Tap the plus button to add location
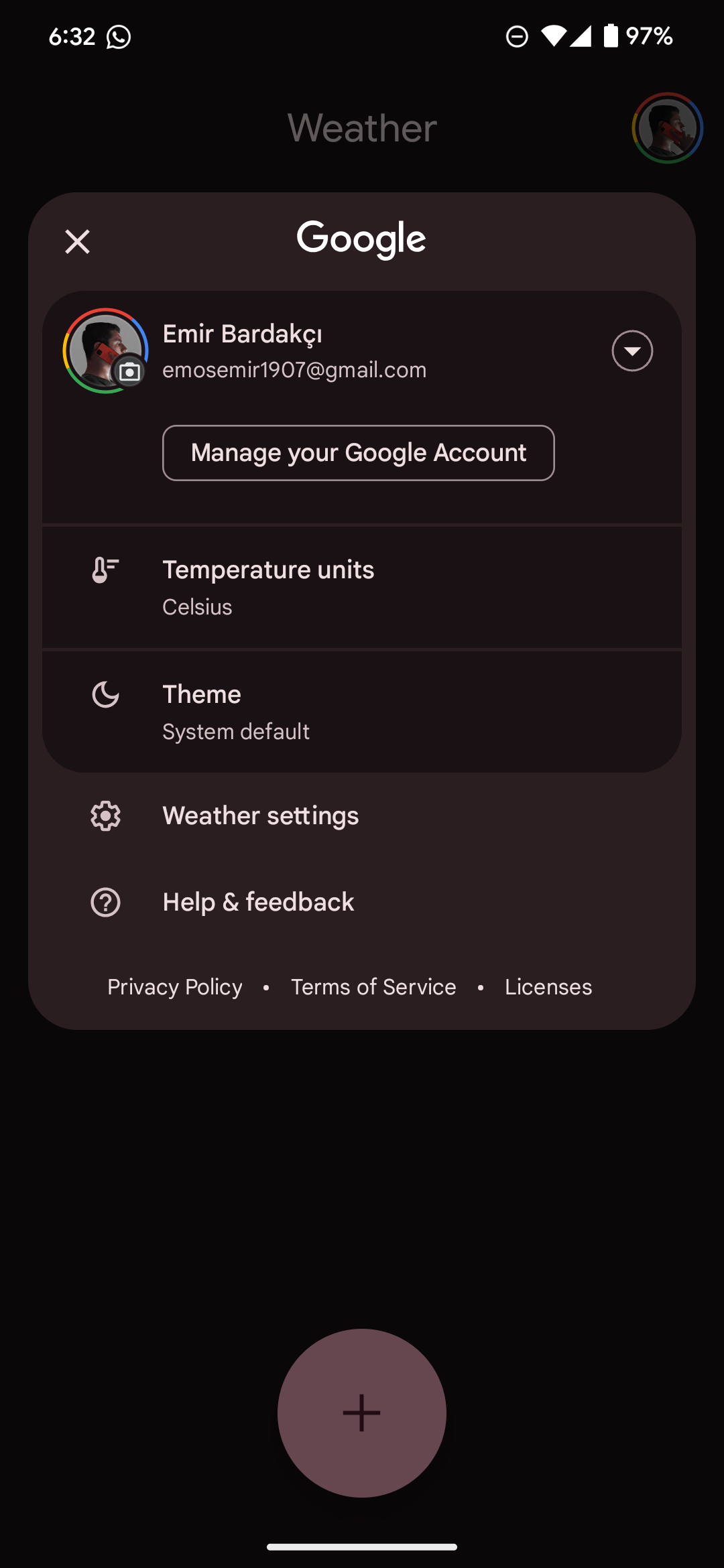 (x=362, y=1413)
